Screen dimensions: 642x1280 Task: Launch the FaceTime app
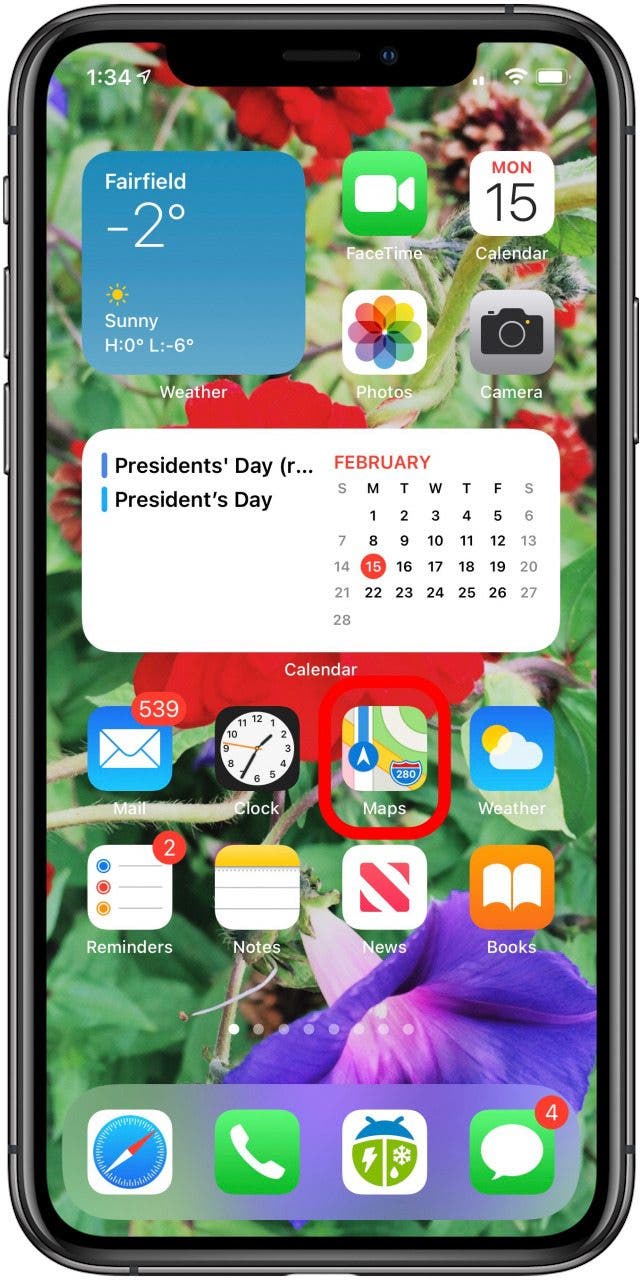(x=384, y=194)
